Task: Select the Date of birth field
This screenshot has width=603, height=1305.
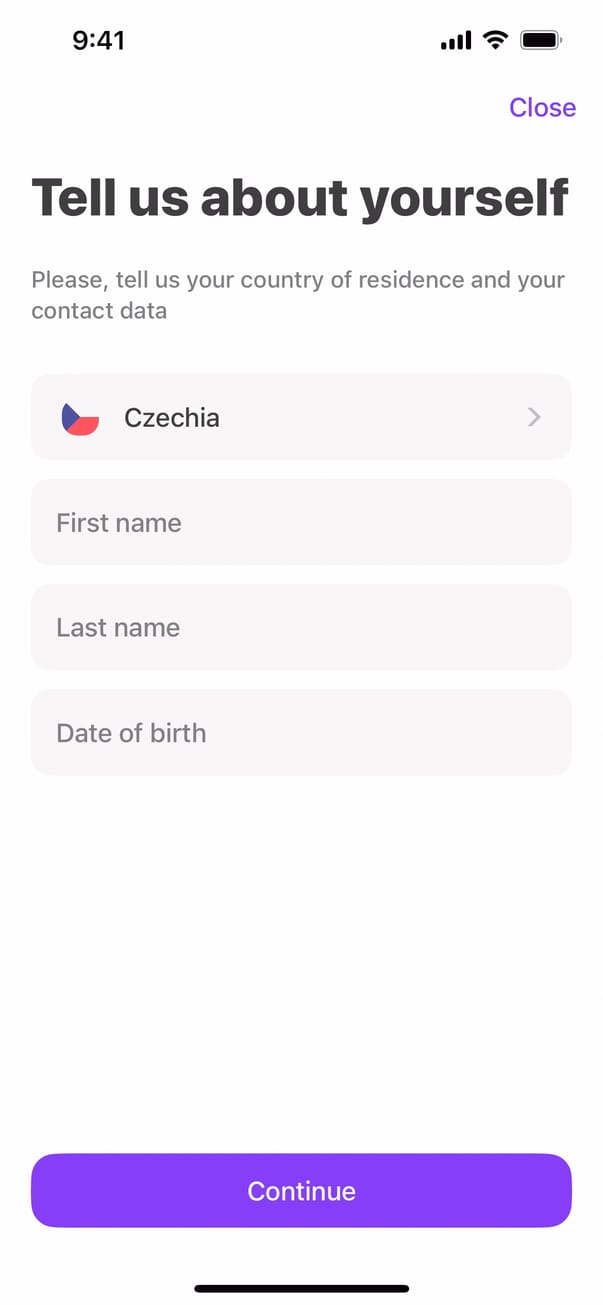Action: pyautogui.click(x=301, y=732)
